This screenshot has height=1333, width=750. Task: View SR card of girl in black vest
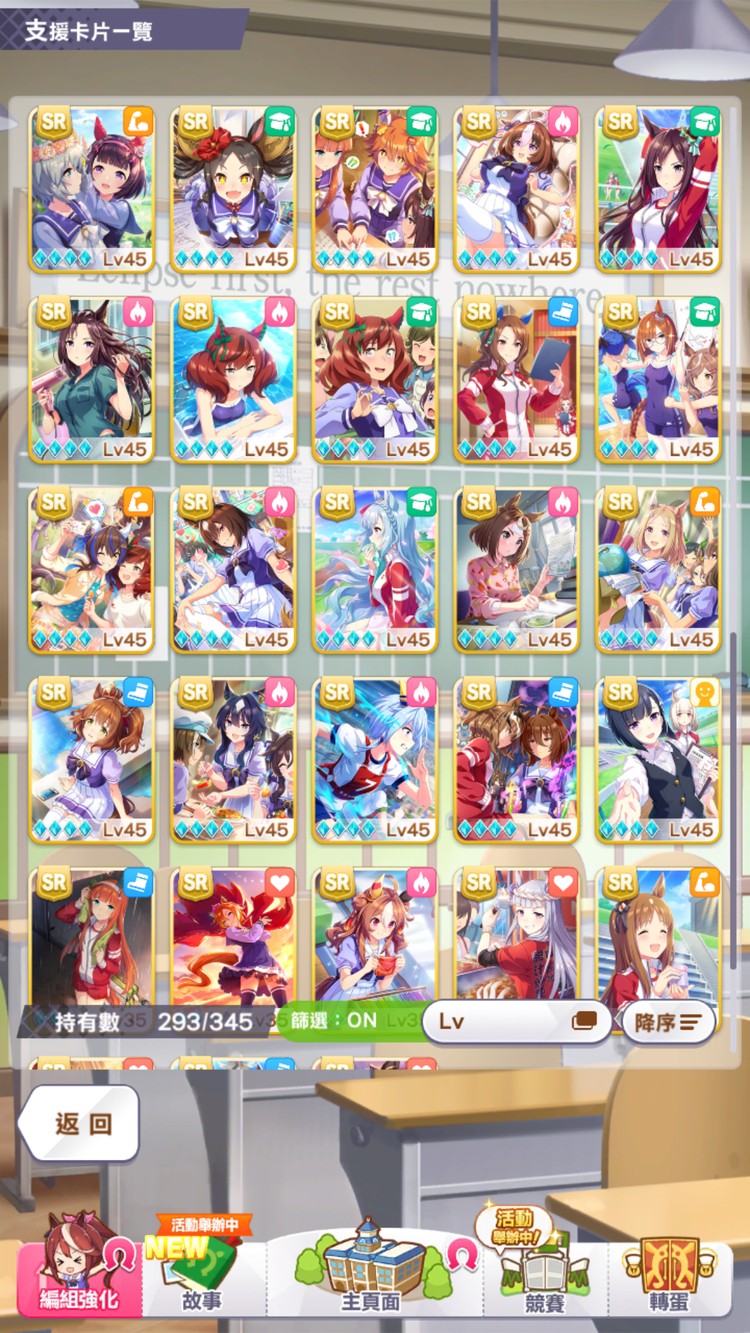pyautogui.click(x=658, y=758)
